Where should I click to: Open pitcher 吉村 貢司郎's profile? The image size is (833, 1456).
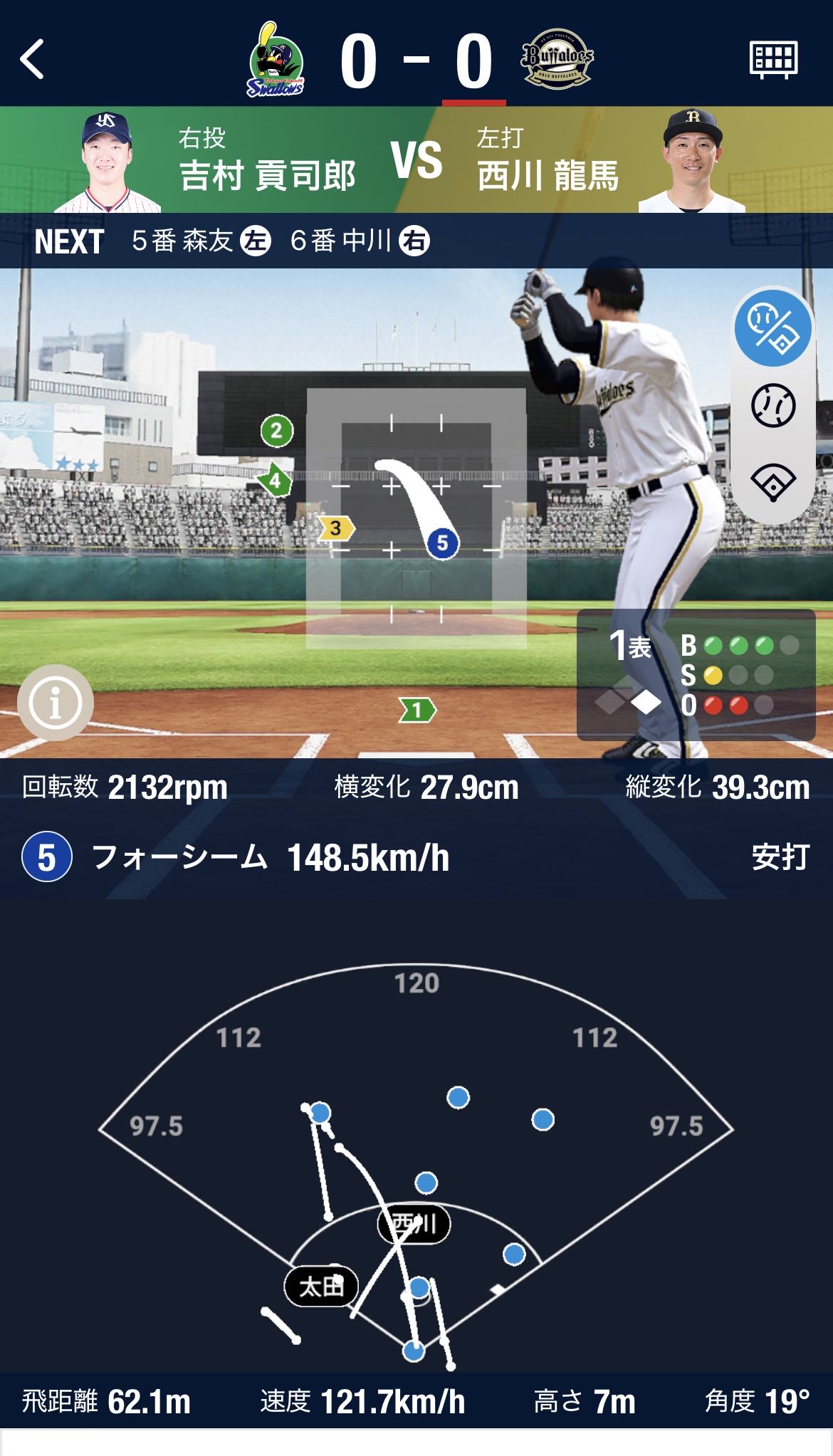107,161
